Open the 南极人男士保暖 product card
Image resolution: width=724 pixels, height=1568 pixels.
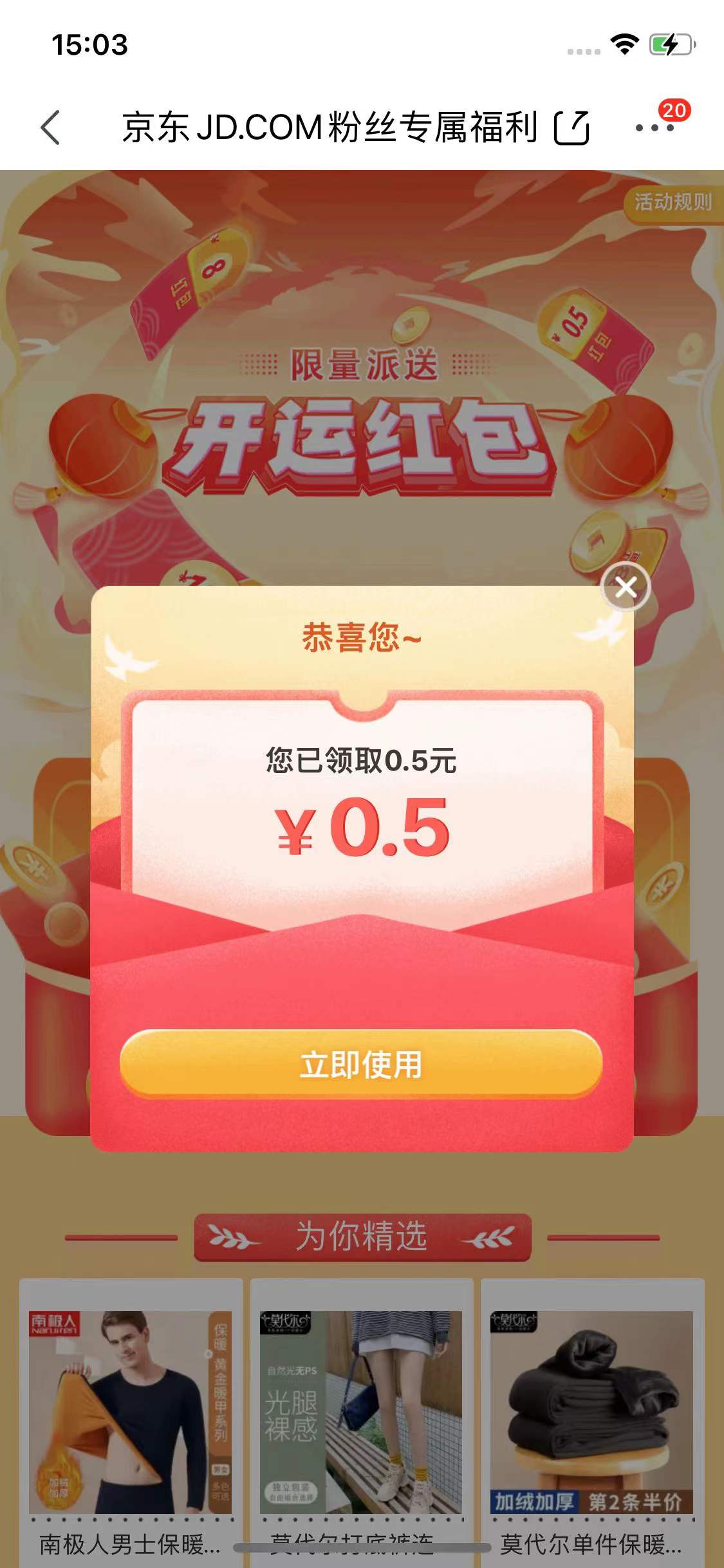(x=131, y=1416)
